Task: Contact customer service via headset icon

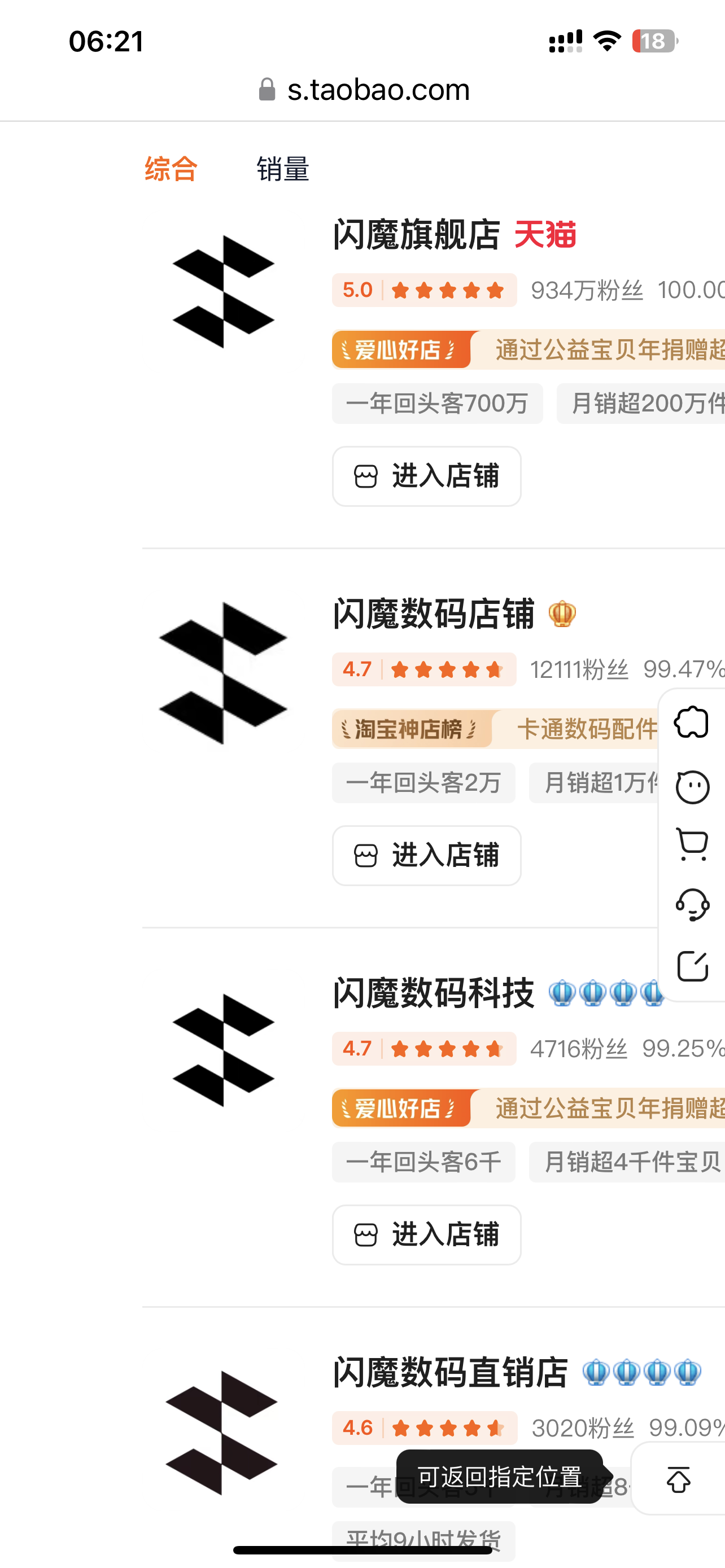Action: [692, 905]
